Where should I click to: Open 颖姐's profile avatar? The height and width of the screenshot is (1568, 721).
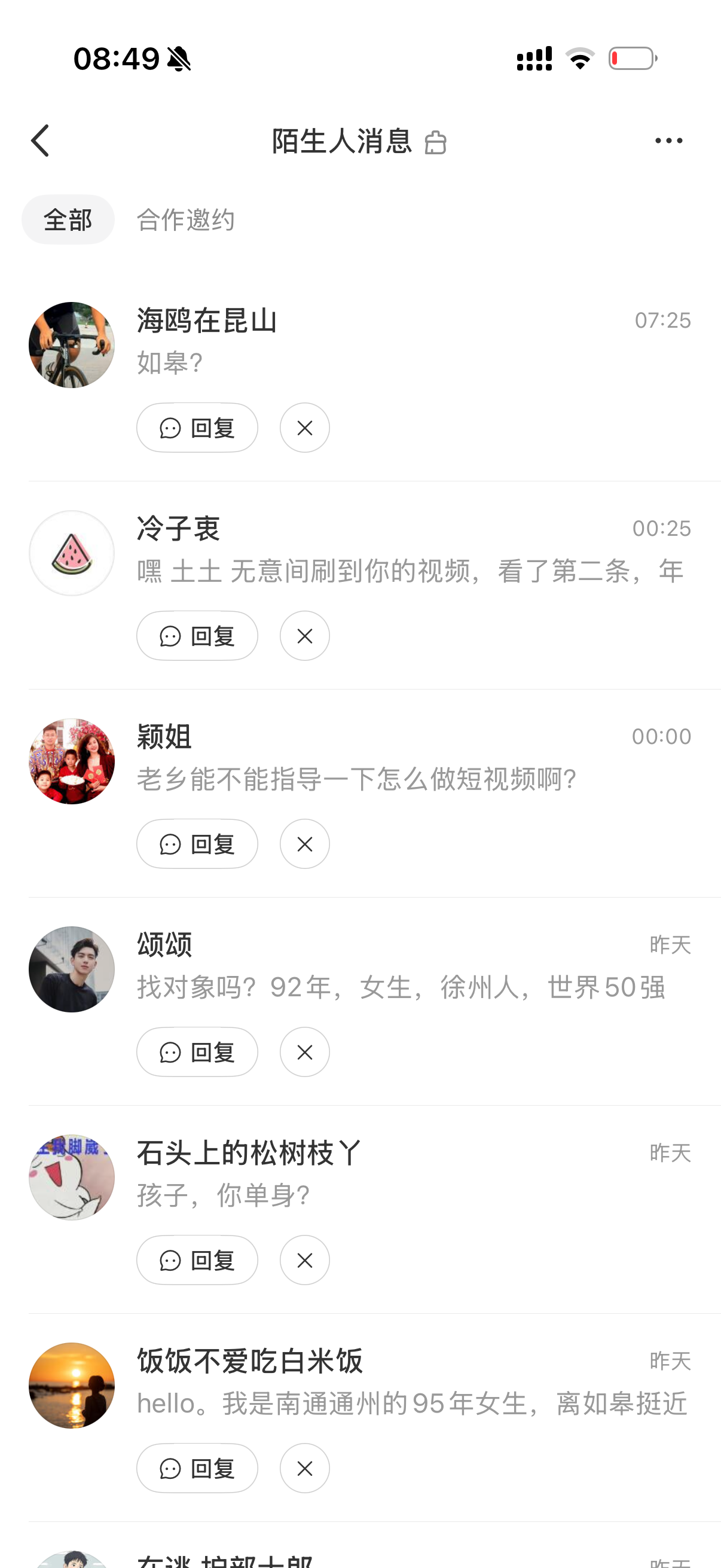[x=72, y=761]
